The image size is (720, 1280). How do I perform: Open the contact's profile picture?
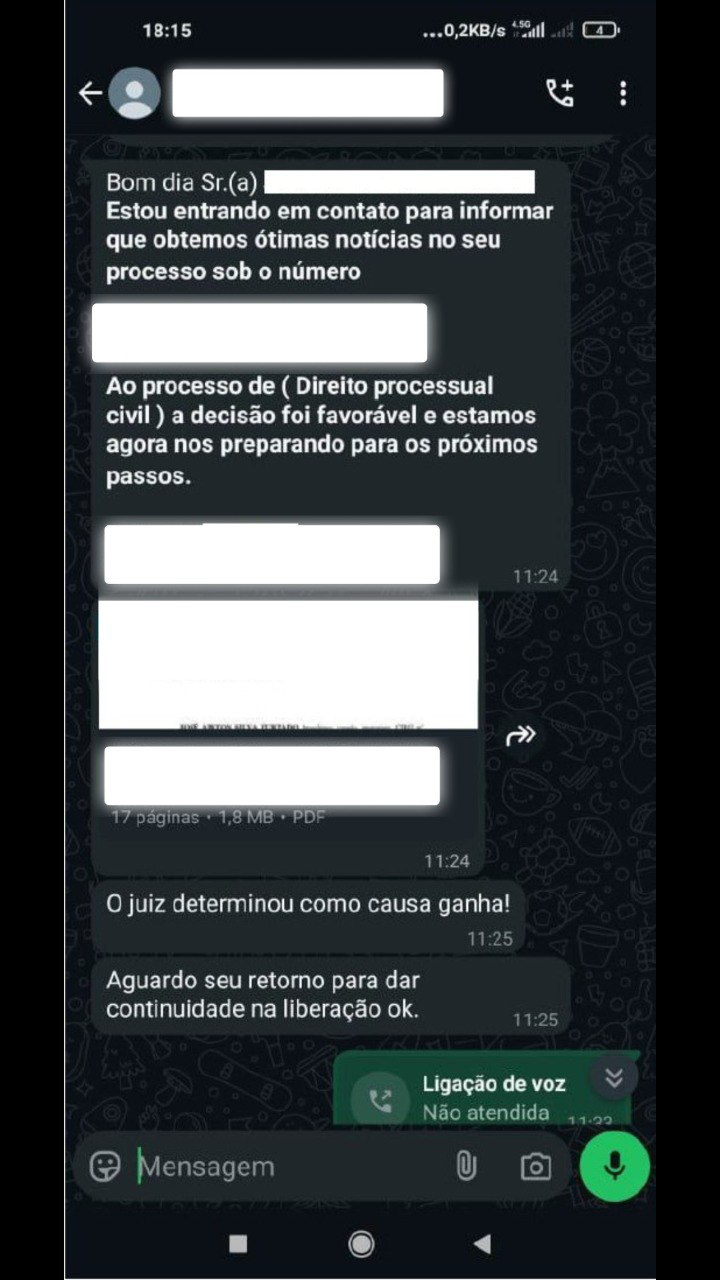[134, 94]
